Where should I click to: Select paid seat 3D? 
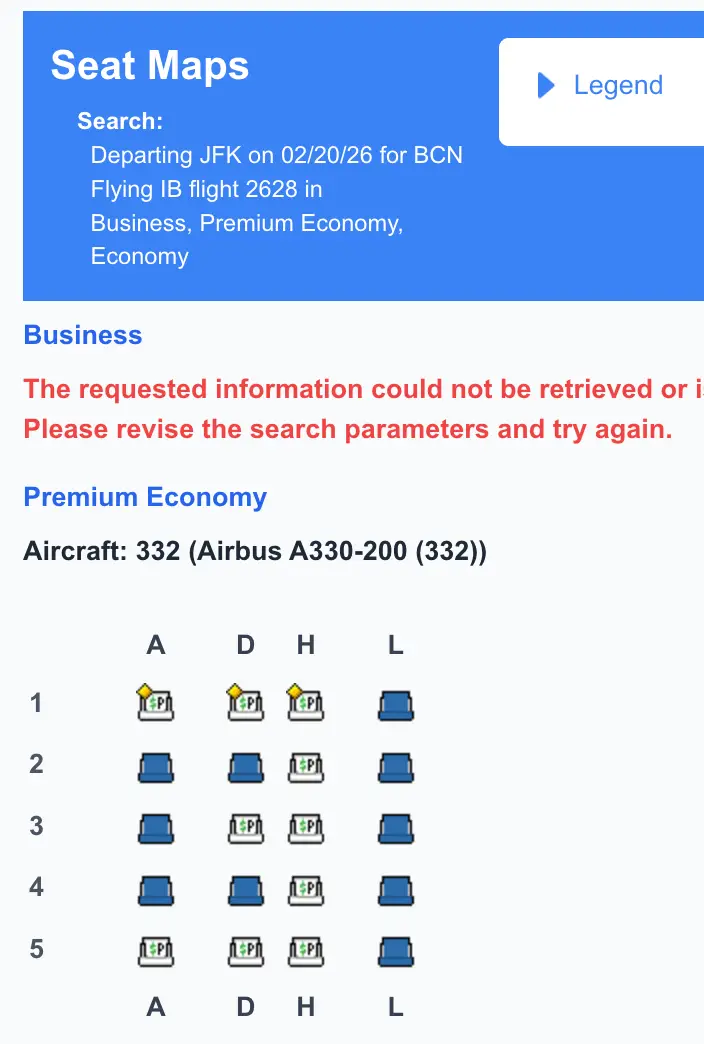pyautogui.click(x=245, y=829)
